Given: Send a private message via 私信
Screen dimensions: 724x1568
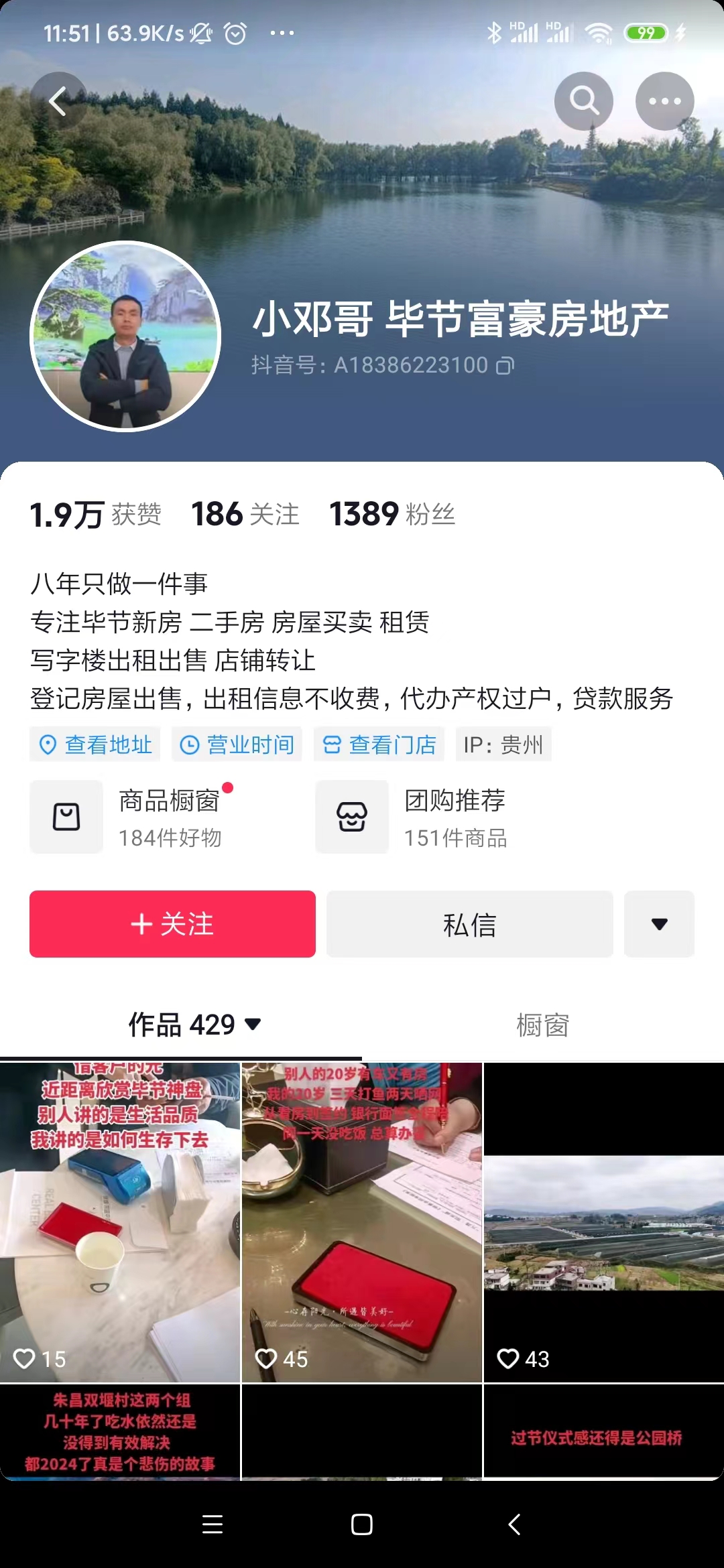Looking at the screenshot, I should coord(469,924).
